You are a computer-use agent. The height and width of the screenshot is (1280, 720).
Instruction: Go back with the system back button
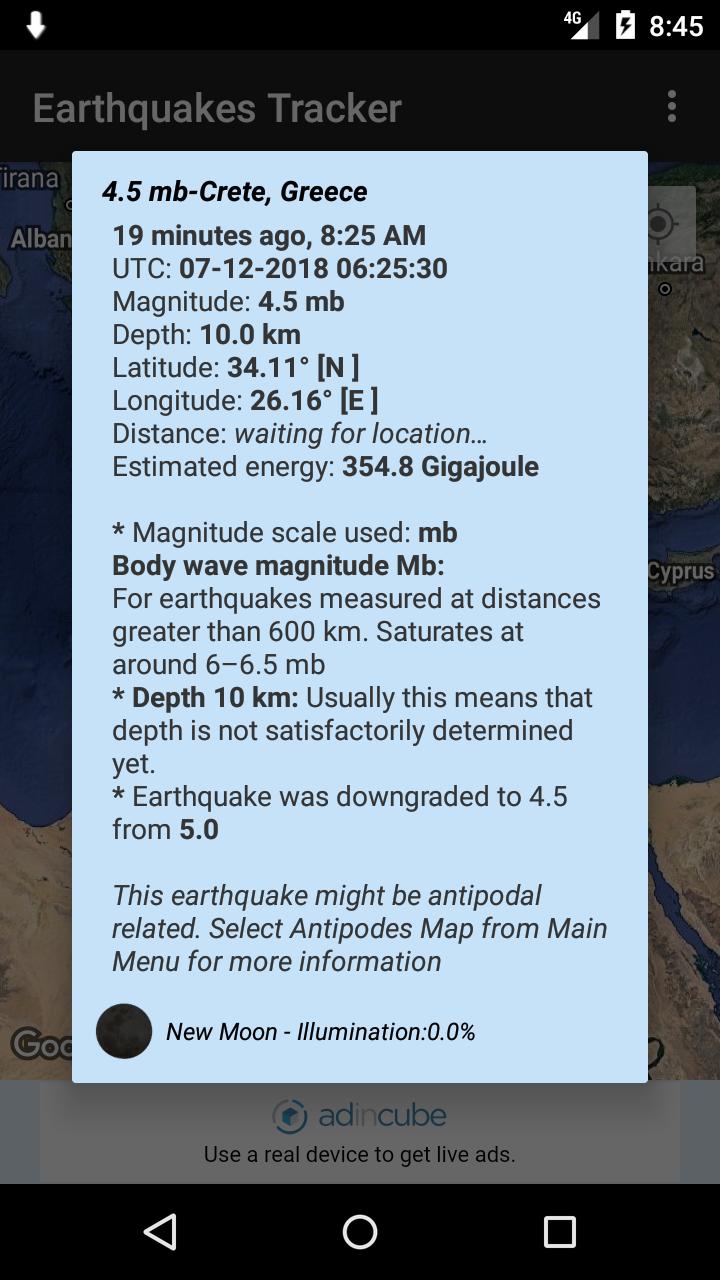coord(160,1232)
